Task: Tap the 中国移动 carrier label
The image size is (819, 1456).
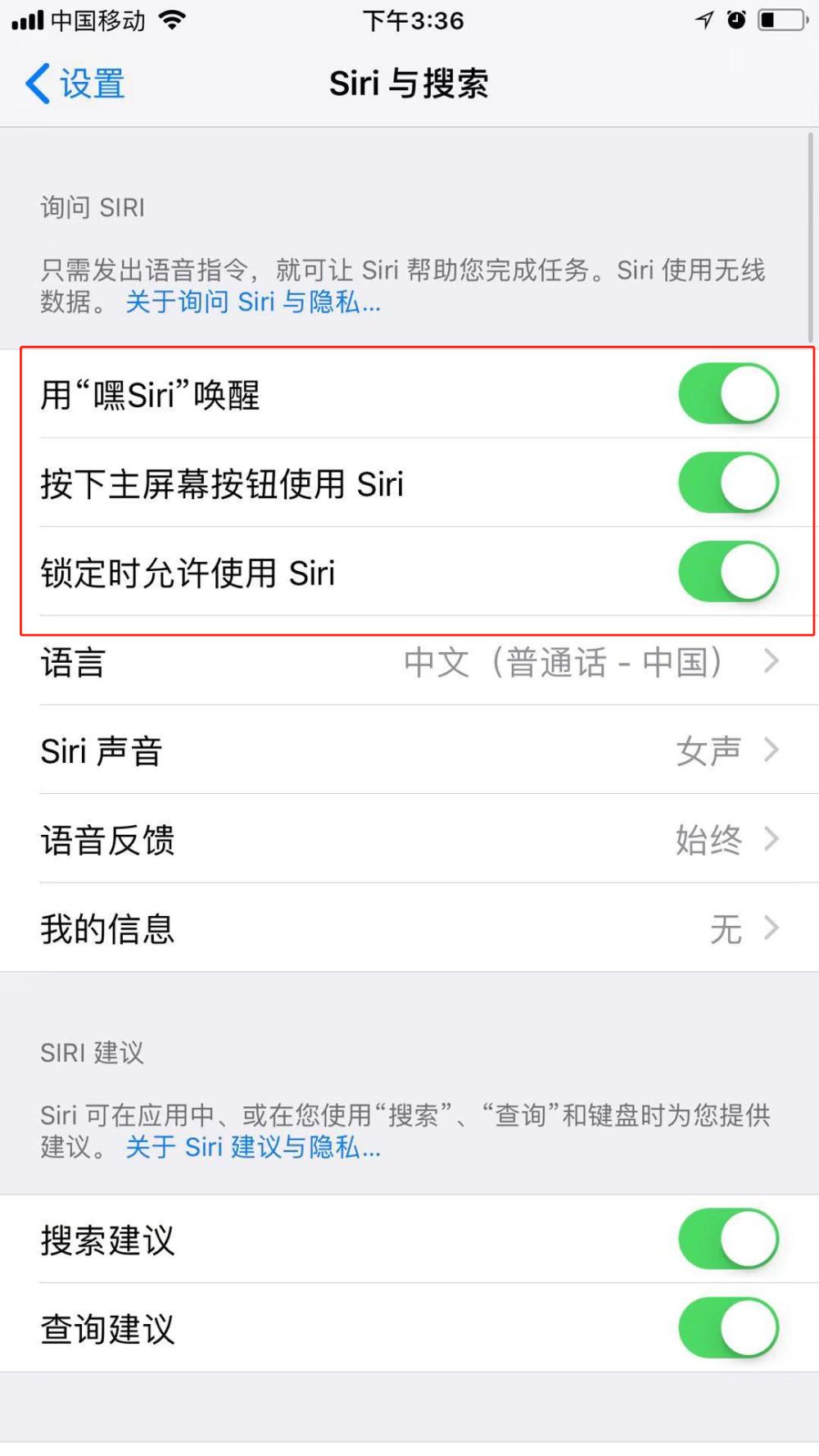Action: pyautogui.click(x=97, y=22)
